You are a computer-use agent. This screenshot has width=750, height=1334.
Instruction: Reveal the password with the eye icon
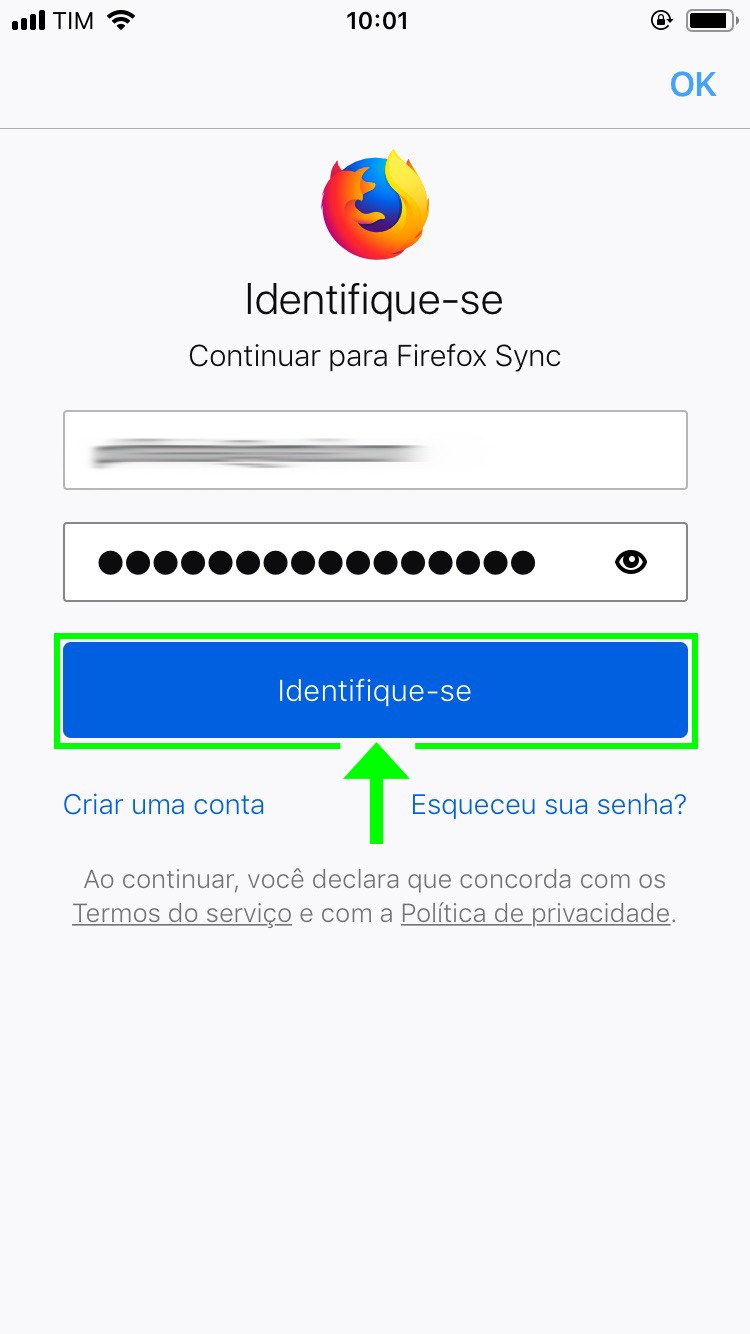point(630,562)
